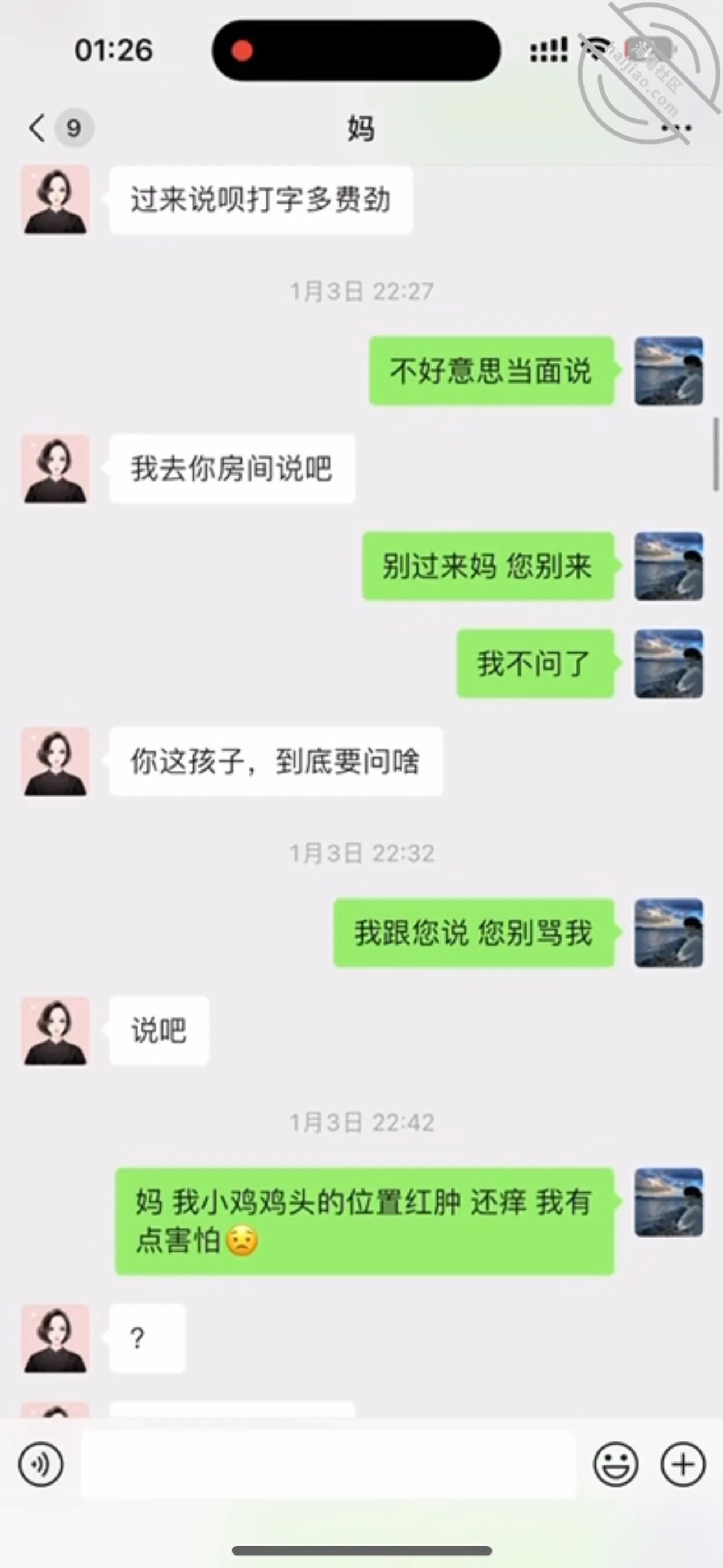Tap the message text field
Image resolution: width=723 pixels, height=1568 pixels.
click(x=328, y=1464)
